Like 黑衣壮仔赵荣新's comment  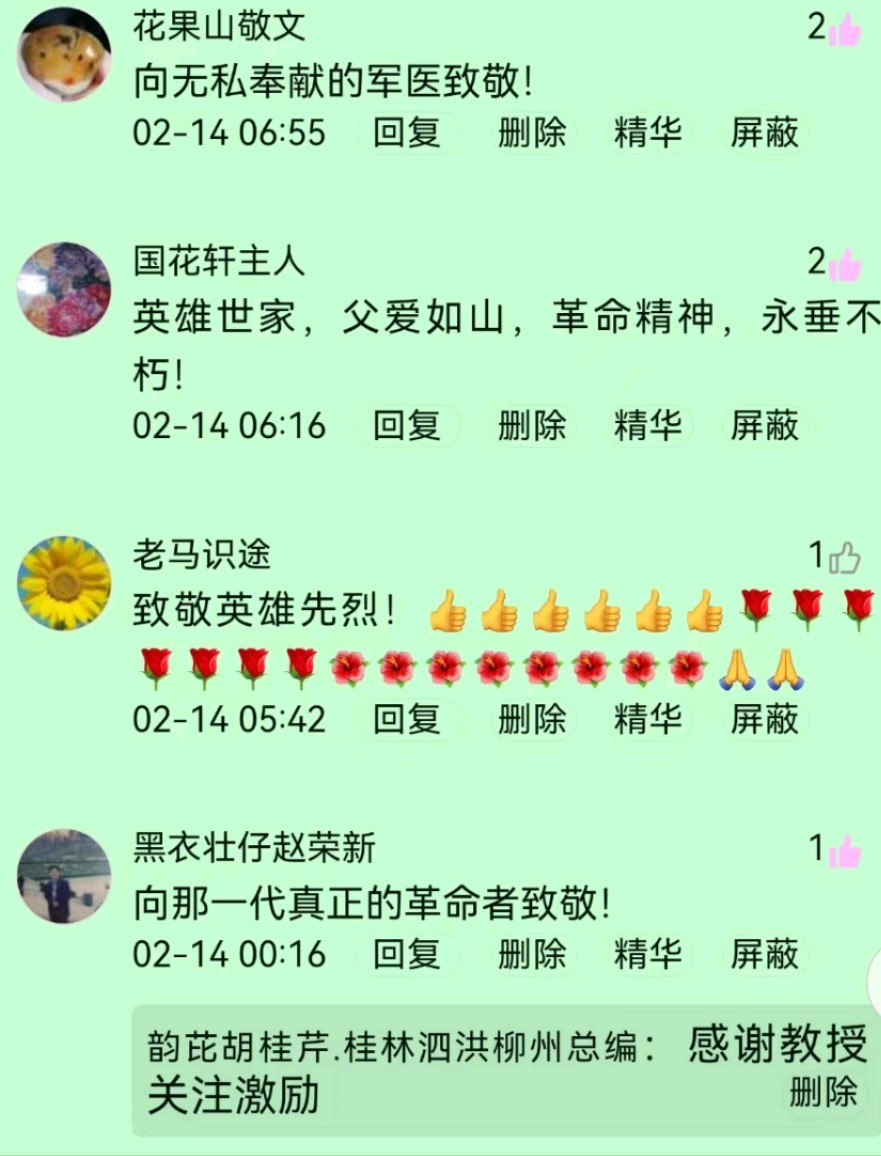845,851
